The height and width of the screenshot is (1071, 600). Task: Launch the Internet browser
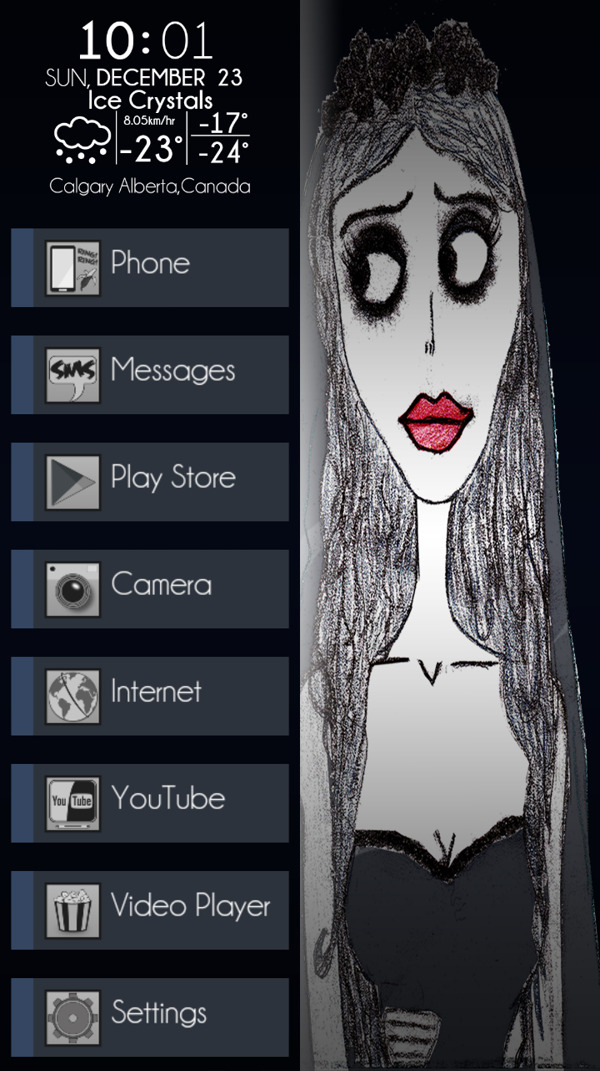point(150,695)
